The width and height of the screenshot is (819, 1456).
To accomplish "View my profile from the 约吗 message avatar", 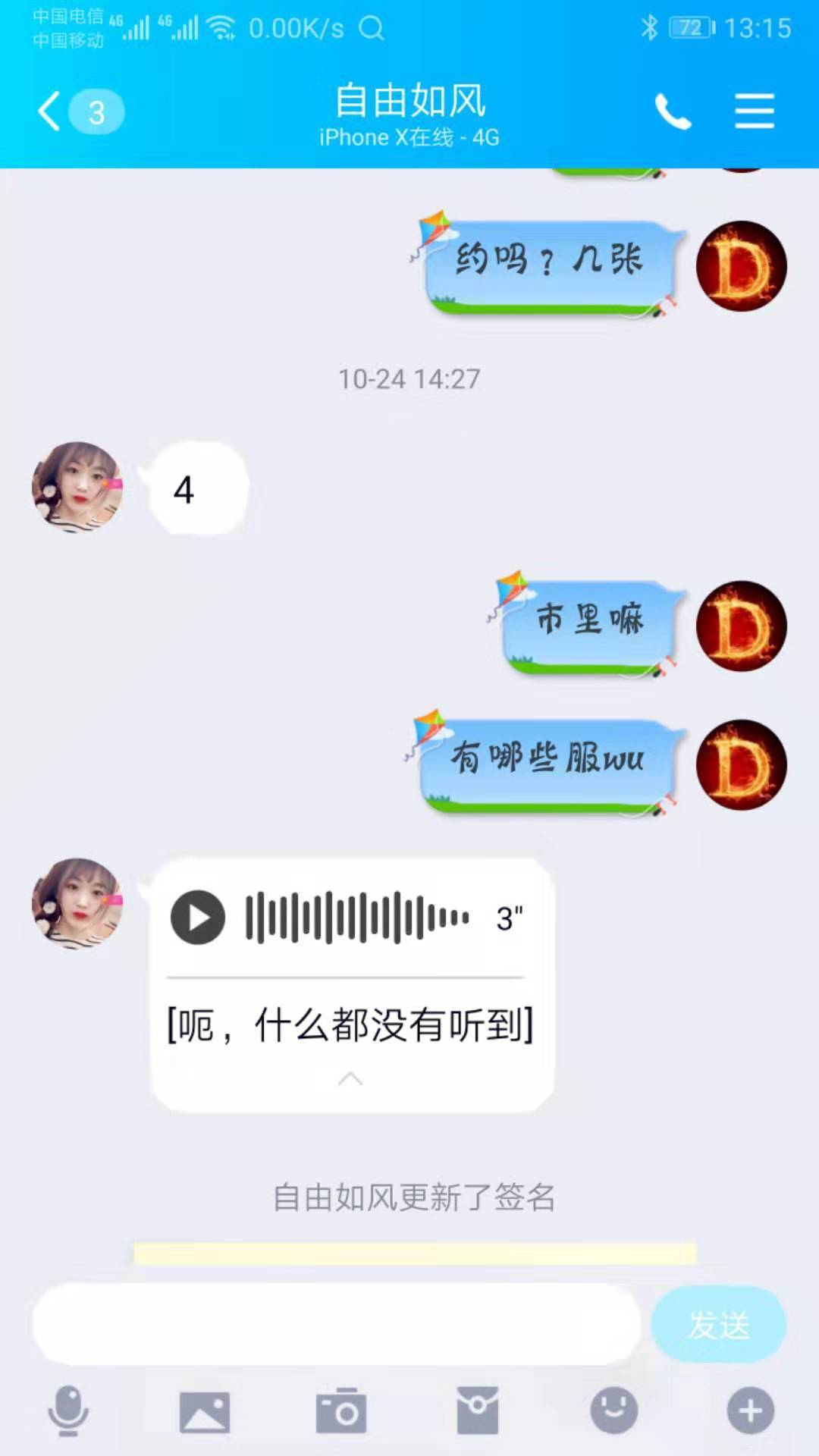I will 741,266.
